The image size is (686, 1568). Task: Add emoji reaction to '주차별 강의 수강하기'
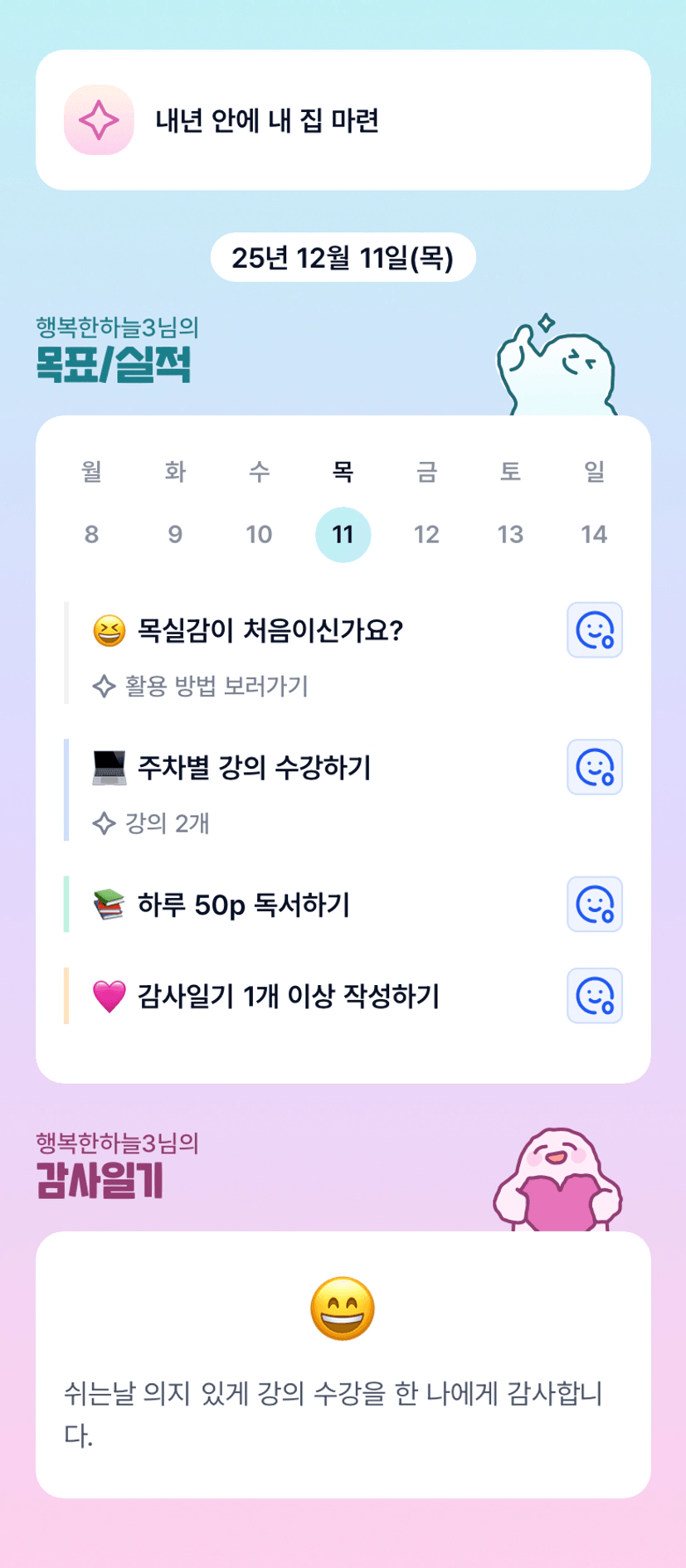[595, 767]
